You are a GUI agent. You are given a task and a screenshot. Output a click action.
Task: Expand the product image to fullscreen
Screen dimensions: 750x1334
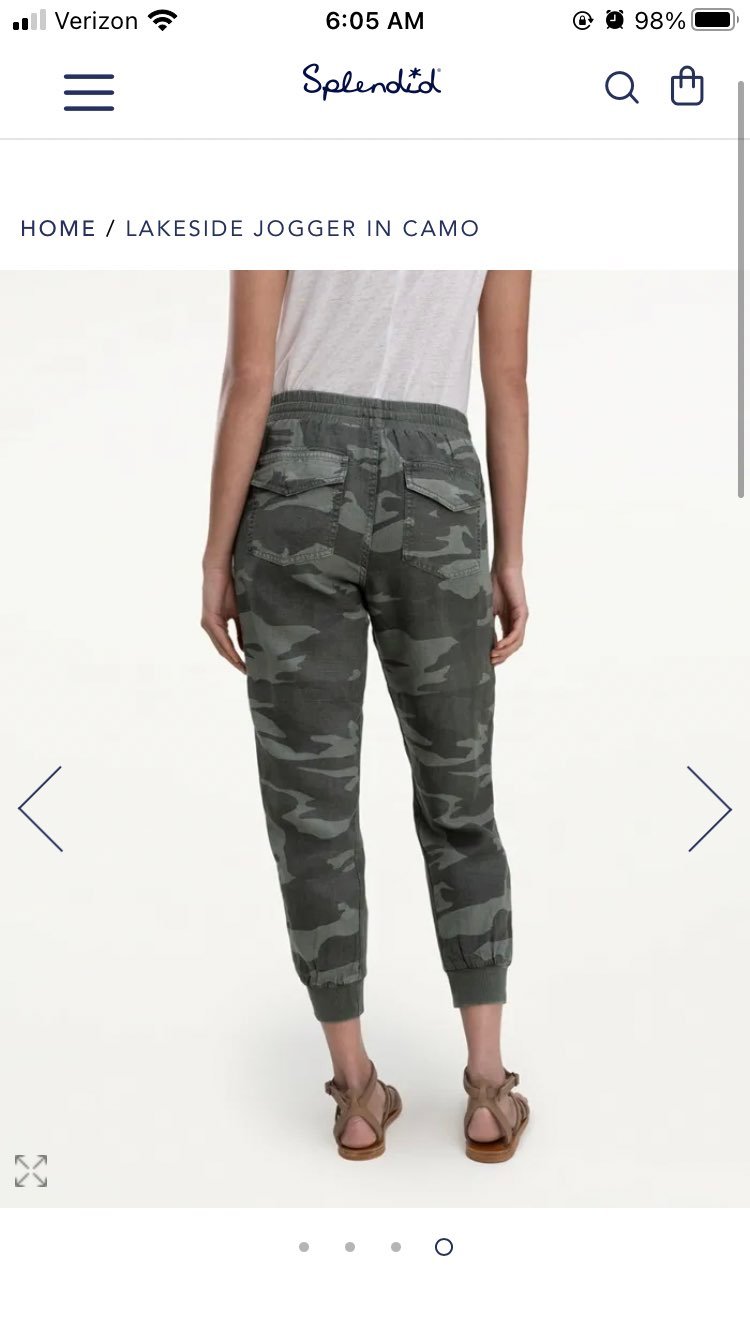click(x=31, y=1171)
